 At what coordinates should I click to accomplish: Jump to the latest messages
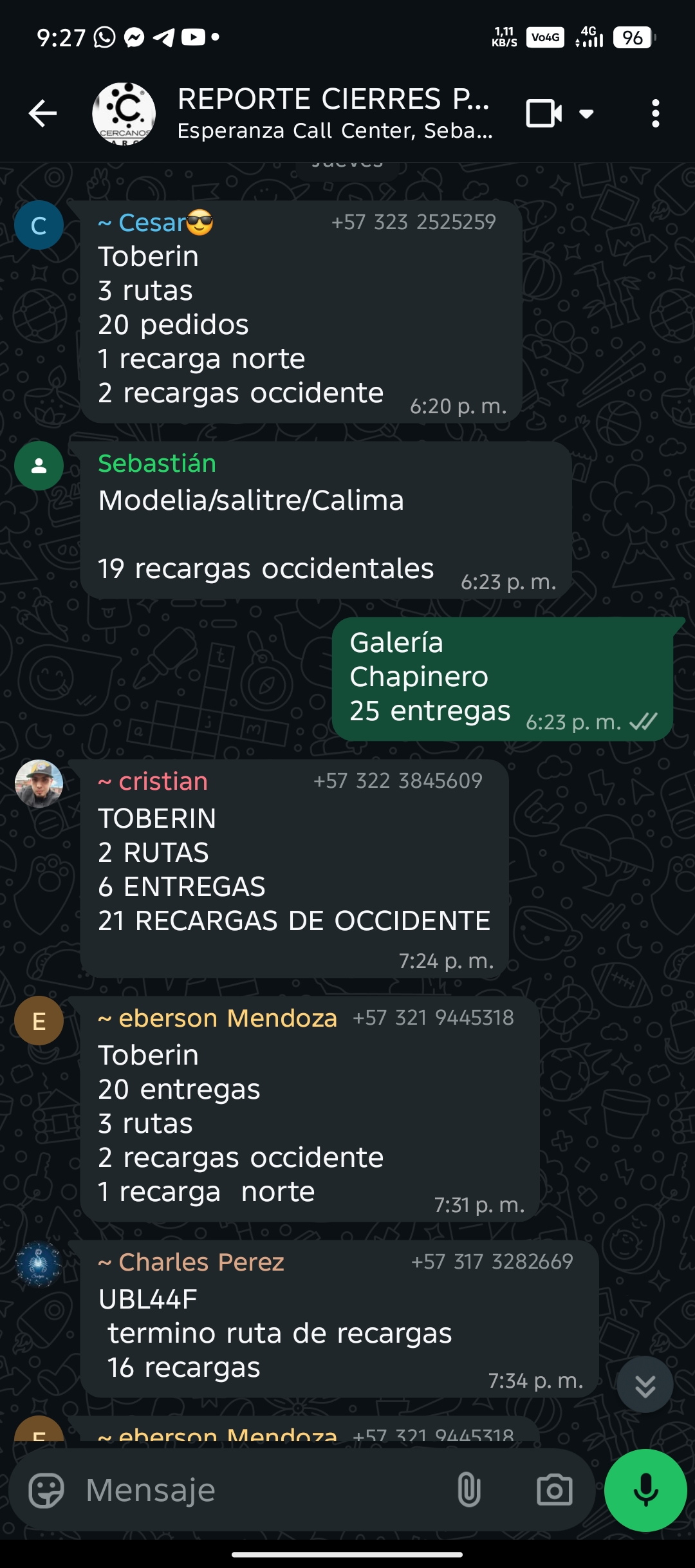[x=645, y=1385]
